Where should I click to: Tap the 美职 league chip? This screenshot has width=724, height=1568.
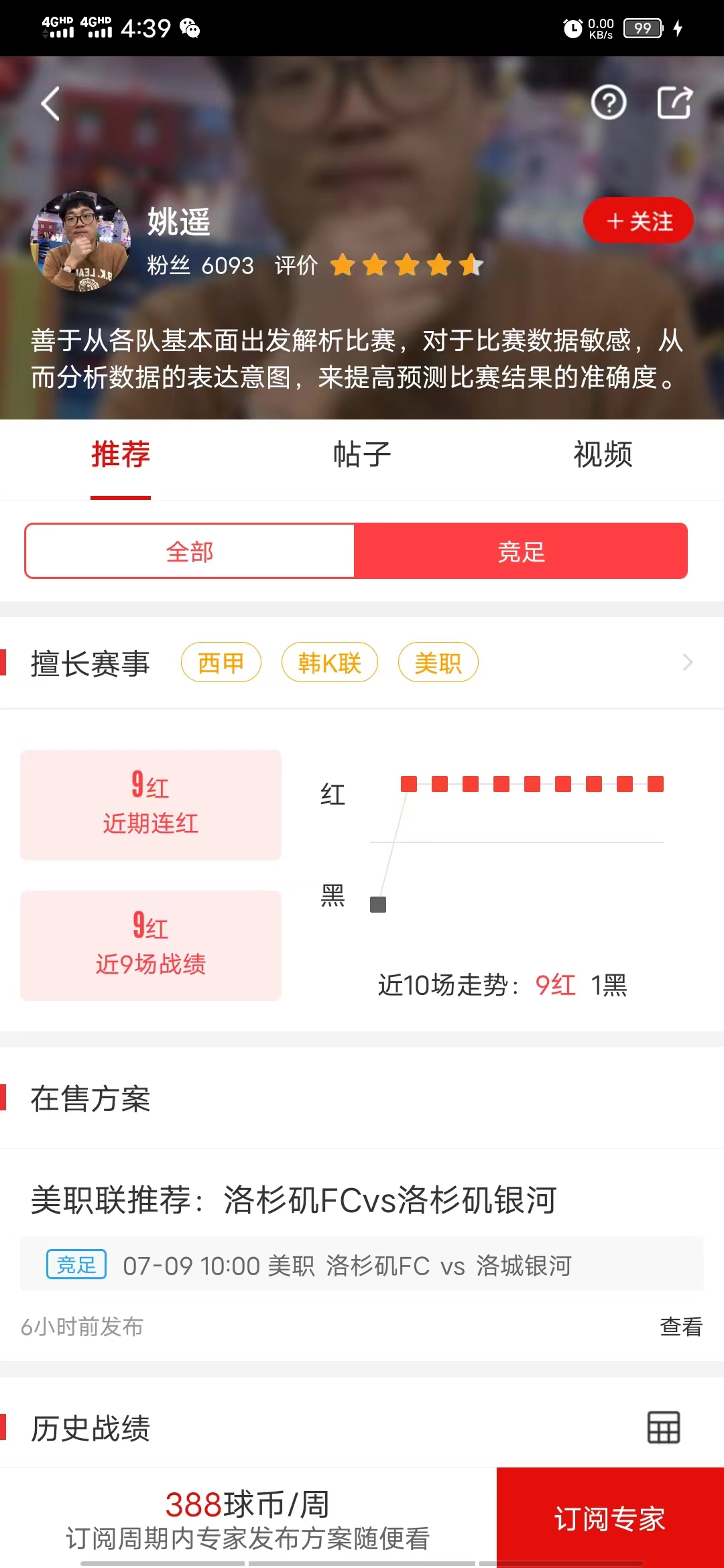pyautogui.click(x=438, y=663)
